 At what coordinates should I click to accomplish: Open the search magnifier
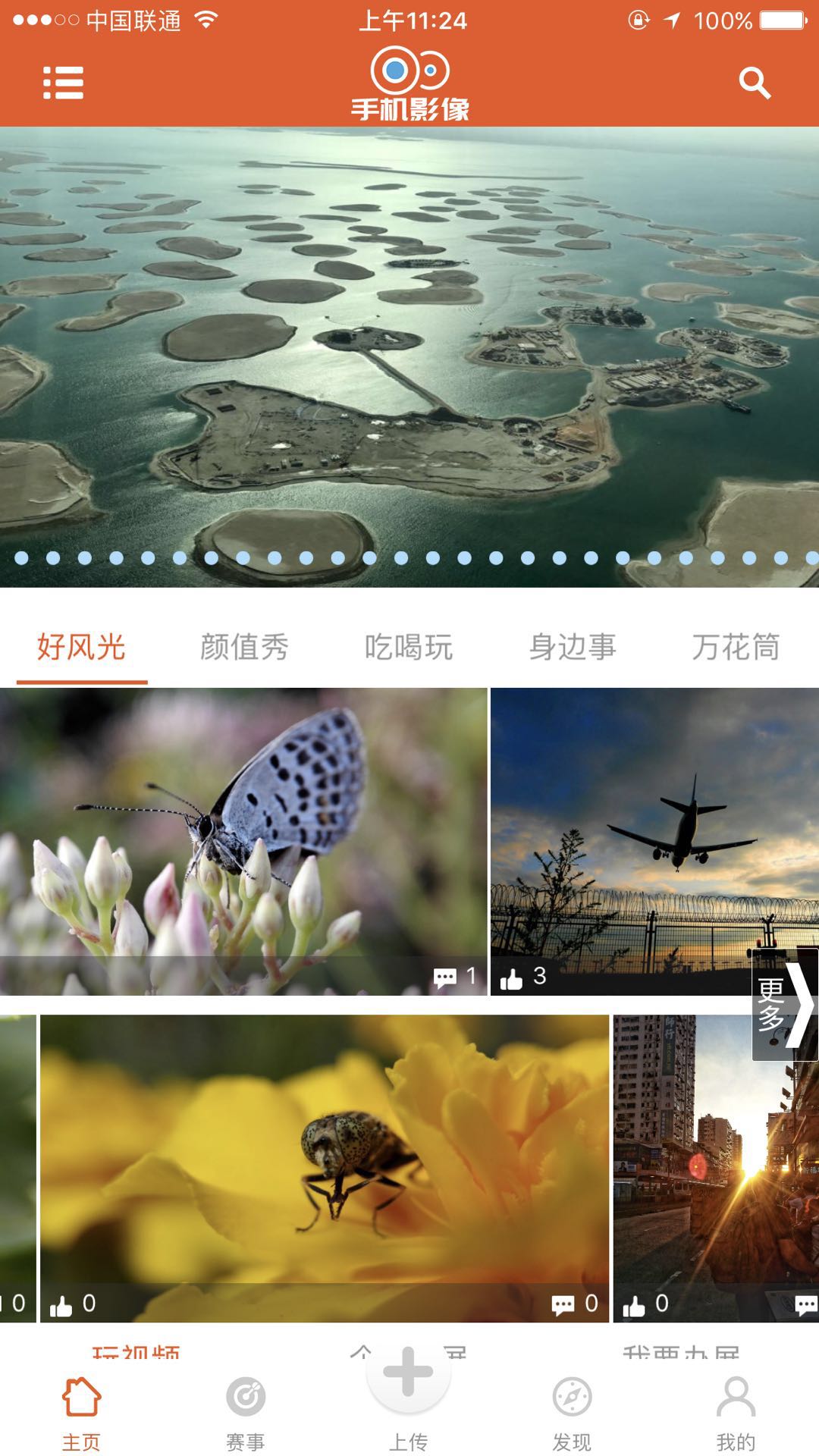pyautogui.click(x=755, y=83)
